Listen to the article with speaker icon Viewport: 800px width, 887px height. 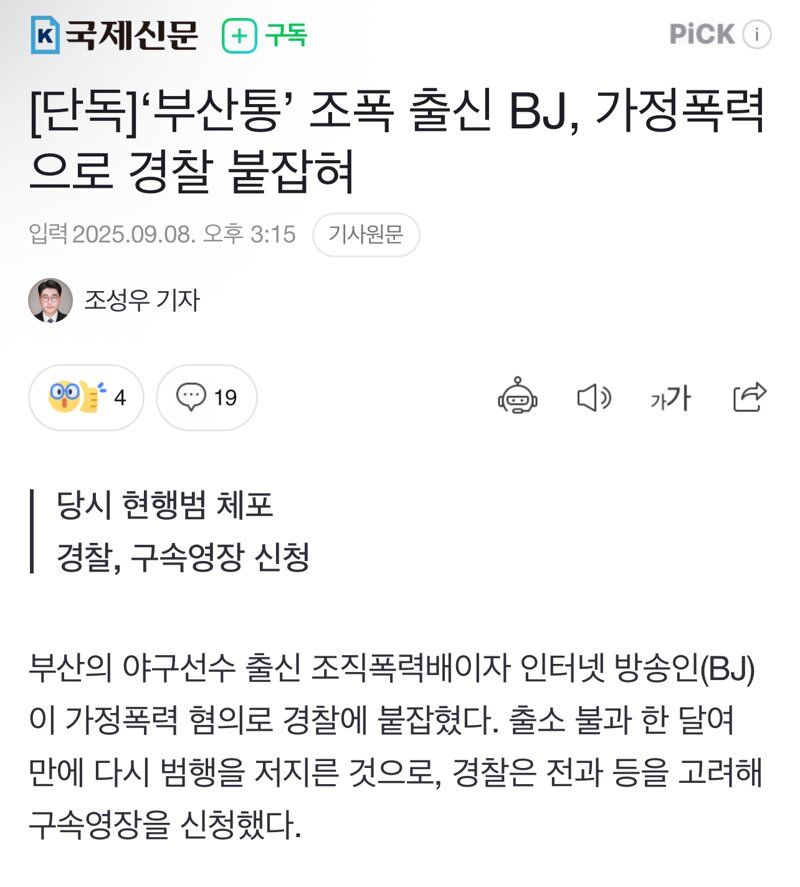pyautogui.click(x=594, y=398)
